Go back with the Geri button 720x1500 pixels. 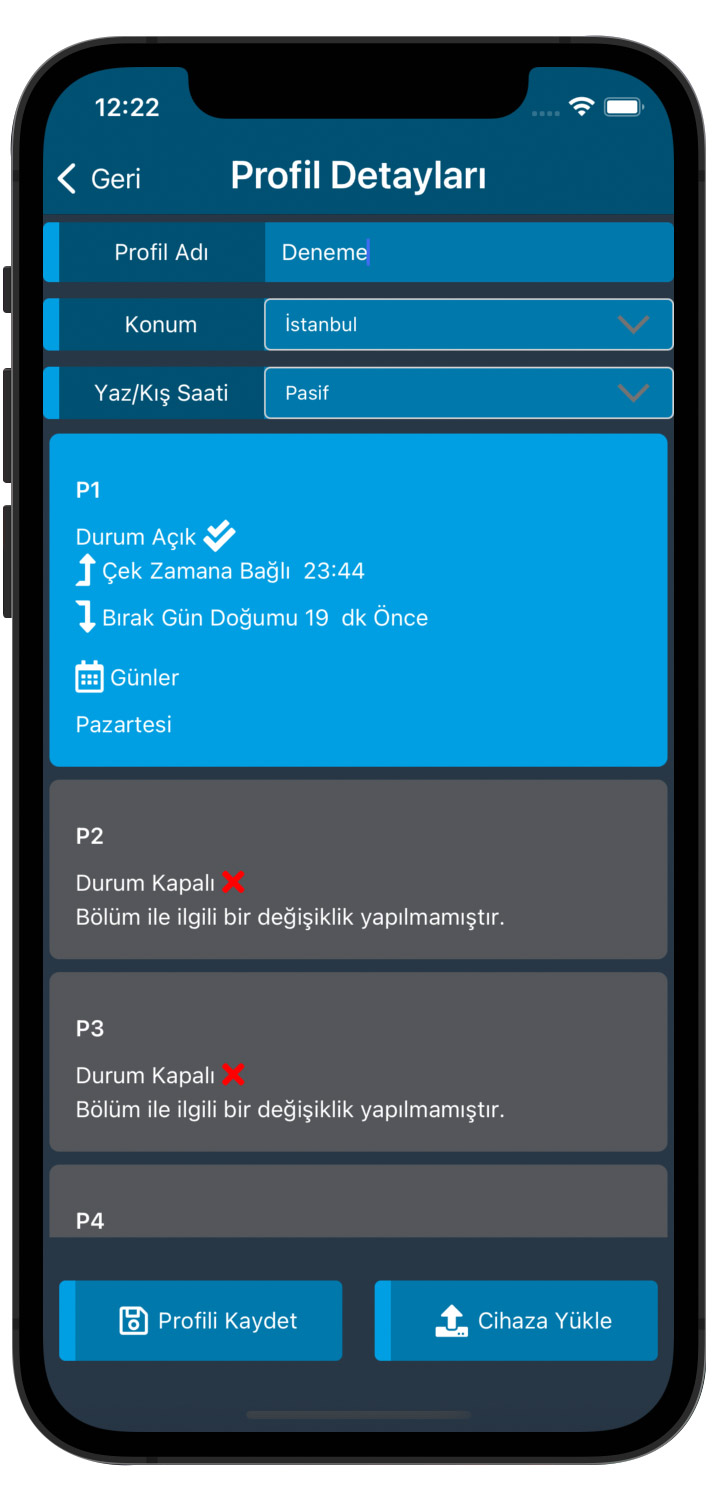[x=100, y=179]
